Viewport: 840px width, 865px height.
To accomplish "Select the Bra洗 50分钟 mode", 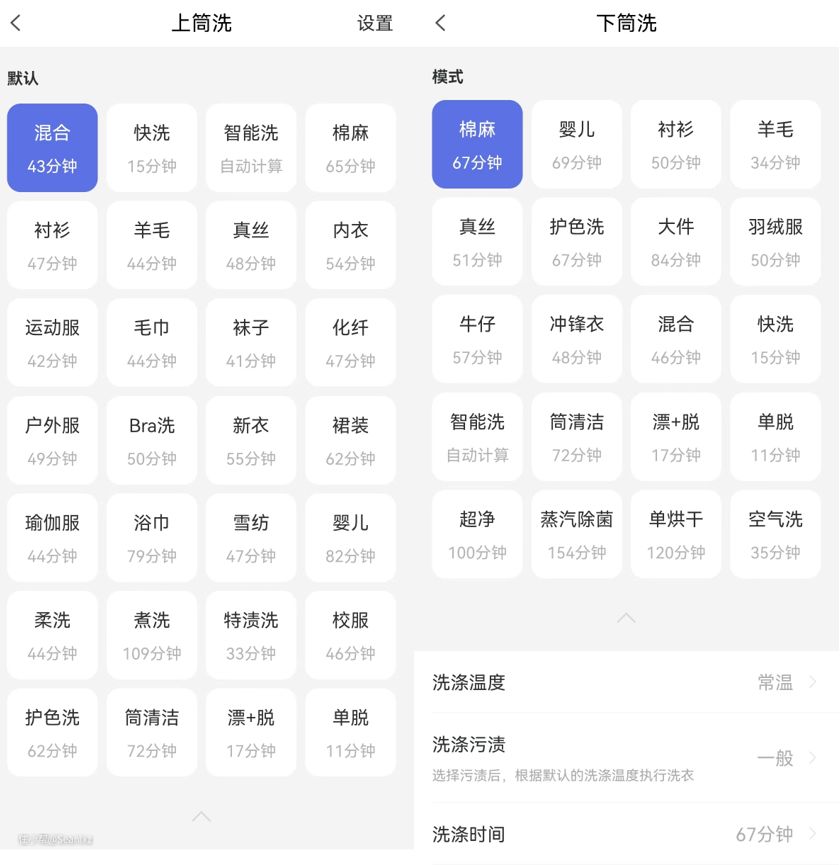I will [152, 440].
